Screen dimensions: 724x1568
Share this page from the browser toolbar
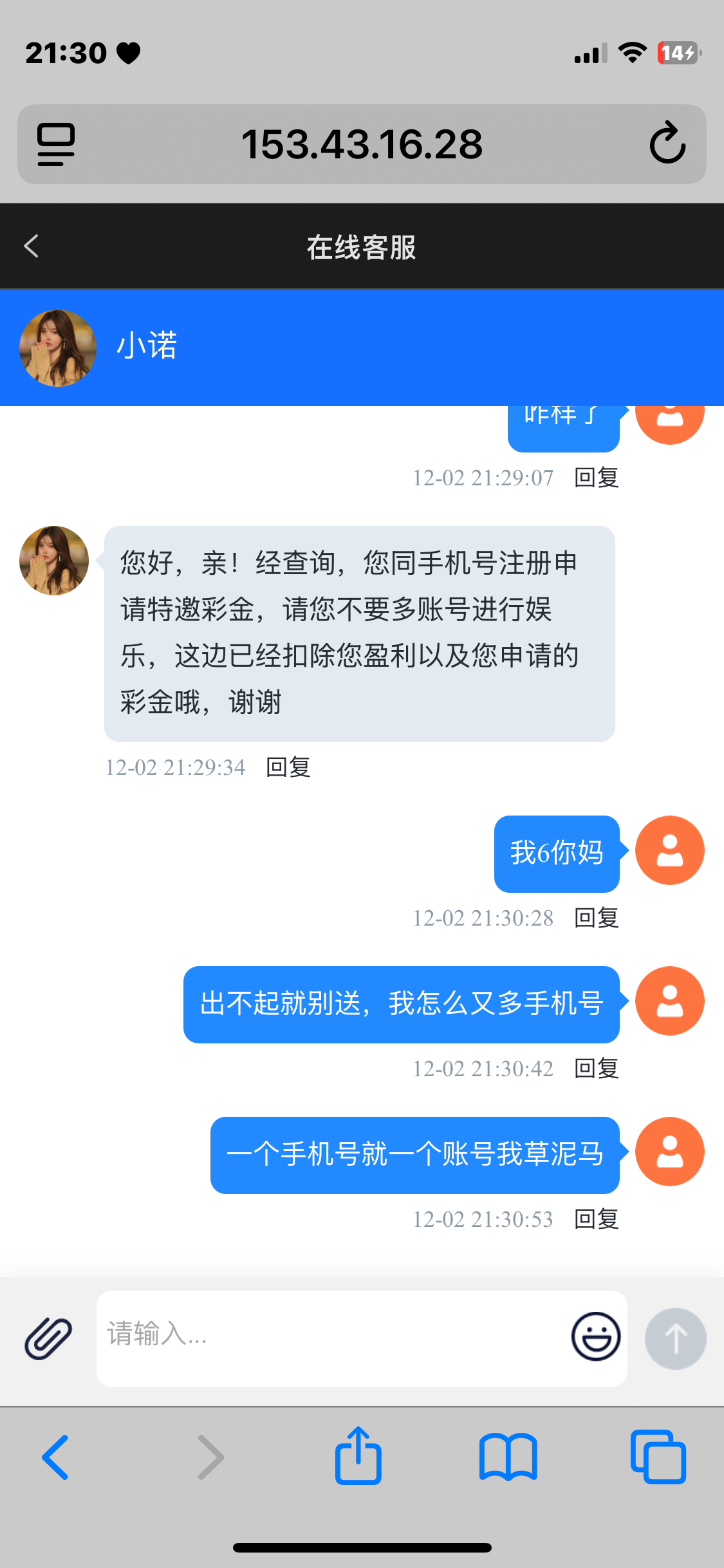click(358, 1456)
